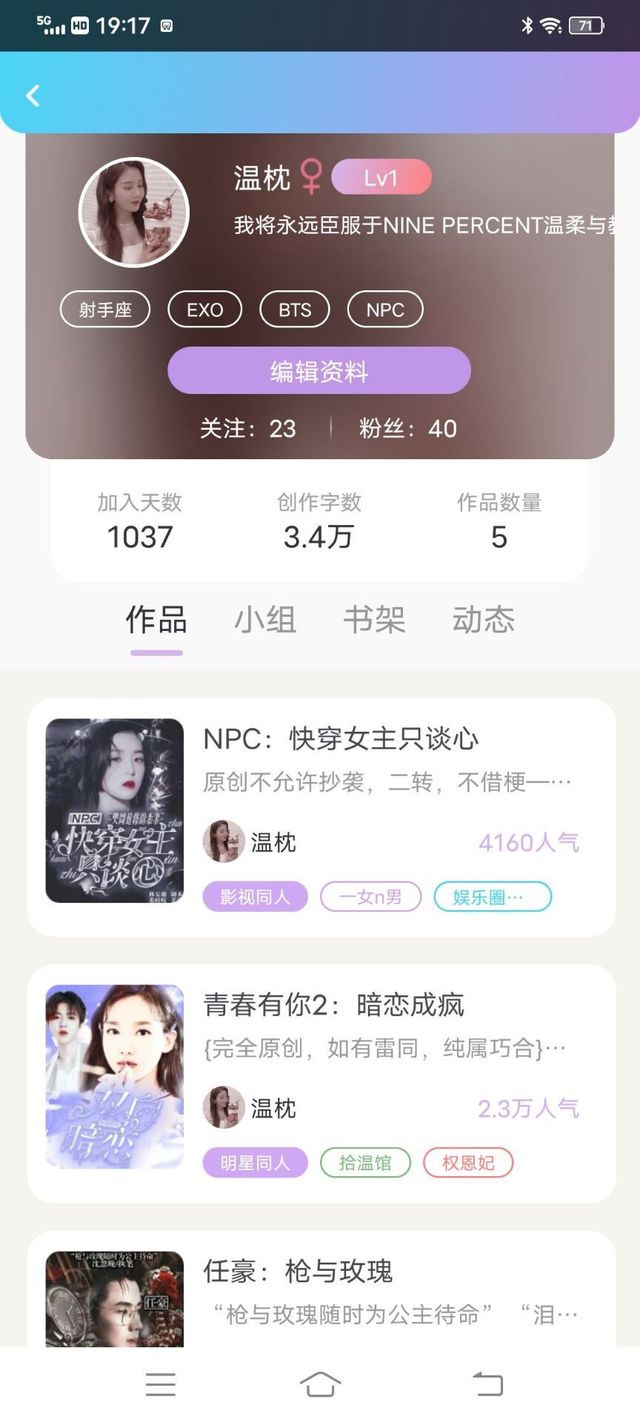The width and height of the screenshot is (640, 1422).
Task: Tap the 编辑资料 button
Action: [x=319, y=372]
